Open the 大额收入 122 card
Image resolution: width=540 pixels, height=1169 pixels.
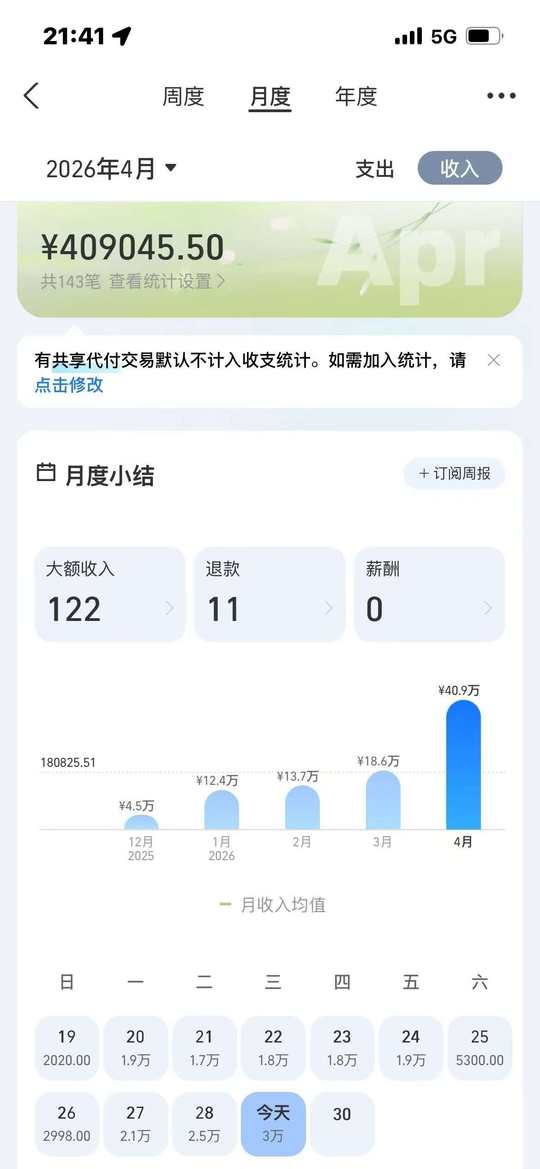pyautogui.click(x=110, y=594)
